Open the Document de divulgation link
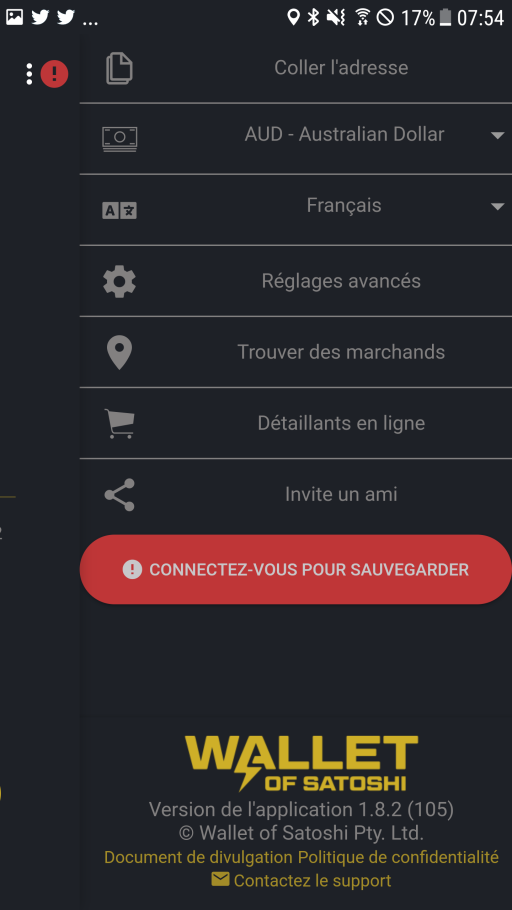The image size is (512, 910). point(199,857)
